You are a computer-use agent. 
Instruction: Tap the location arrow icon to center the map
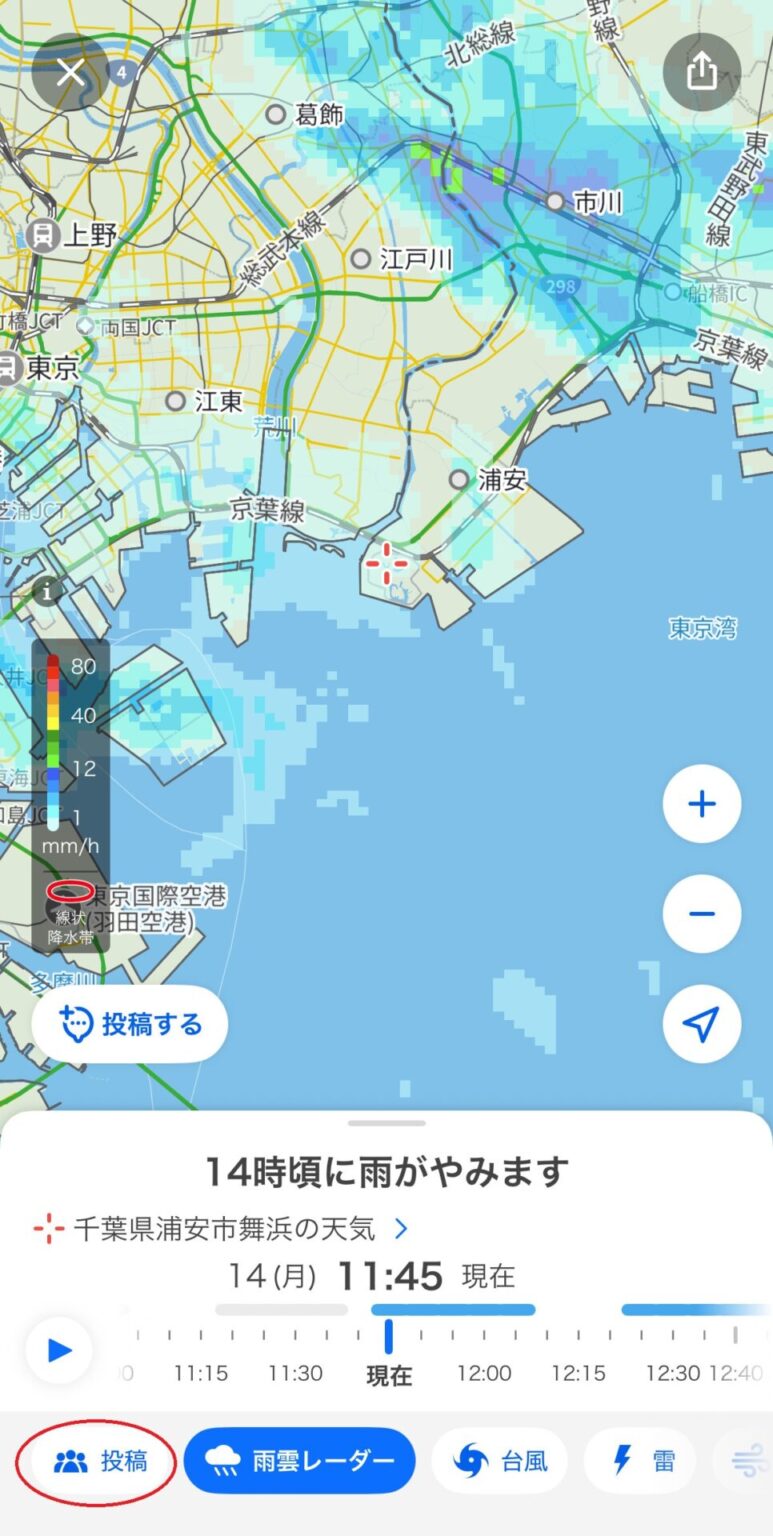701,1024
